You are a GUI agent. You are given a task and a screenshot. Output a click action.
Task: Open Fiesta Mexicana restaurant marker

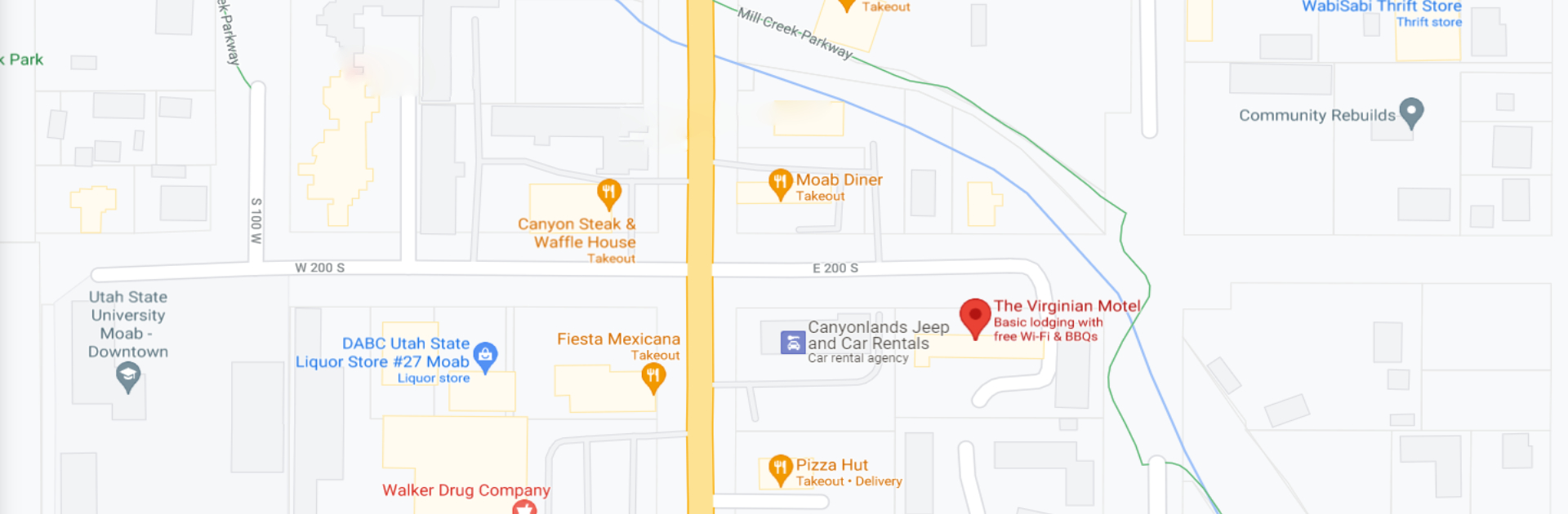(x=653, y=376)
